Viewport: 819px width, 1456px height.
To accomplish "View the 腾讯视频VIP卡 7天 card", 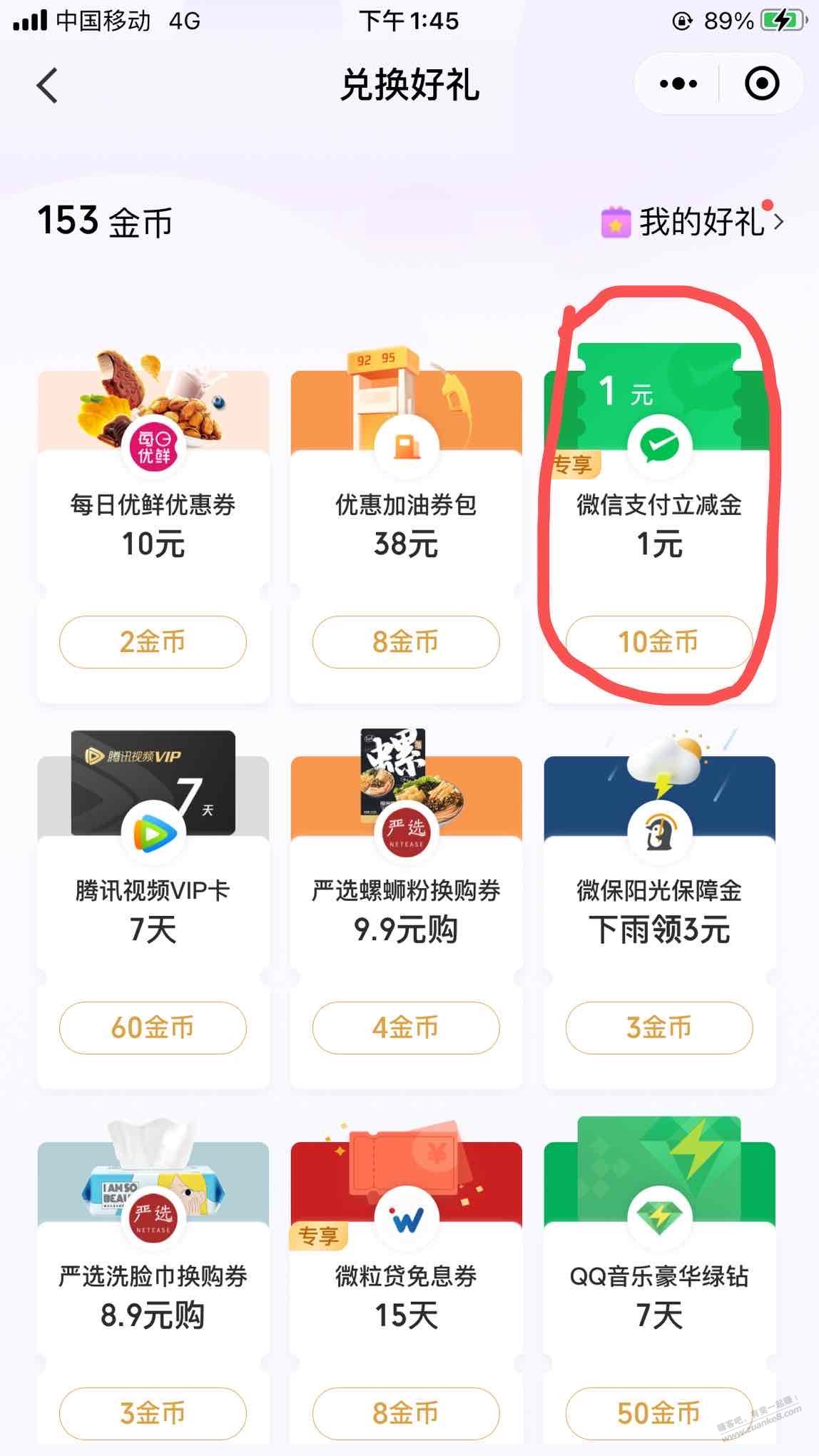I will click(x=153, y=910).
